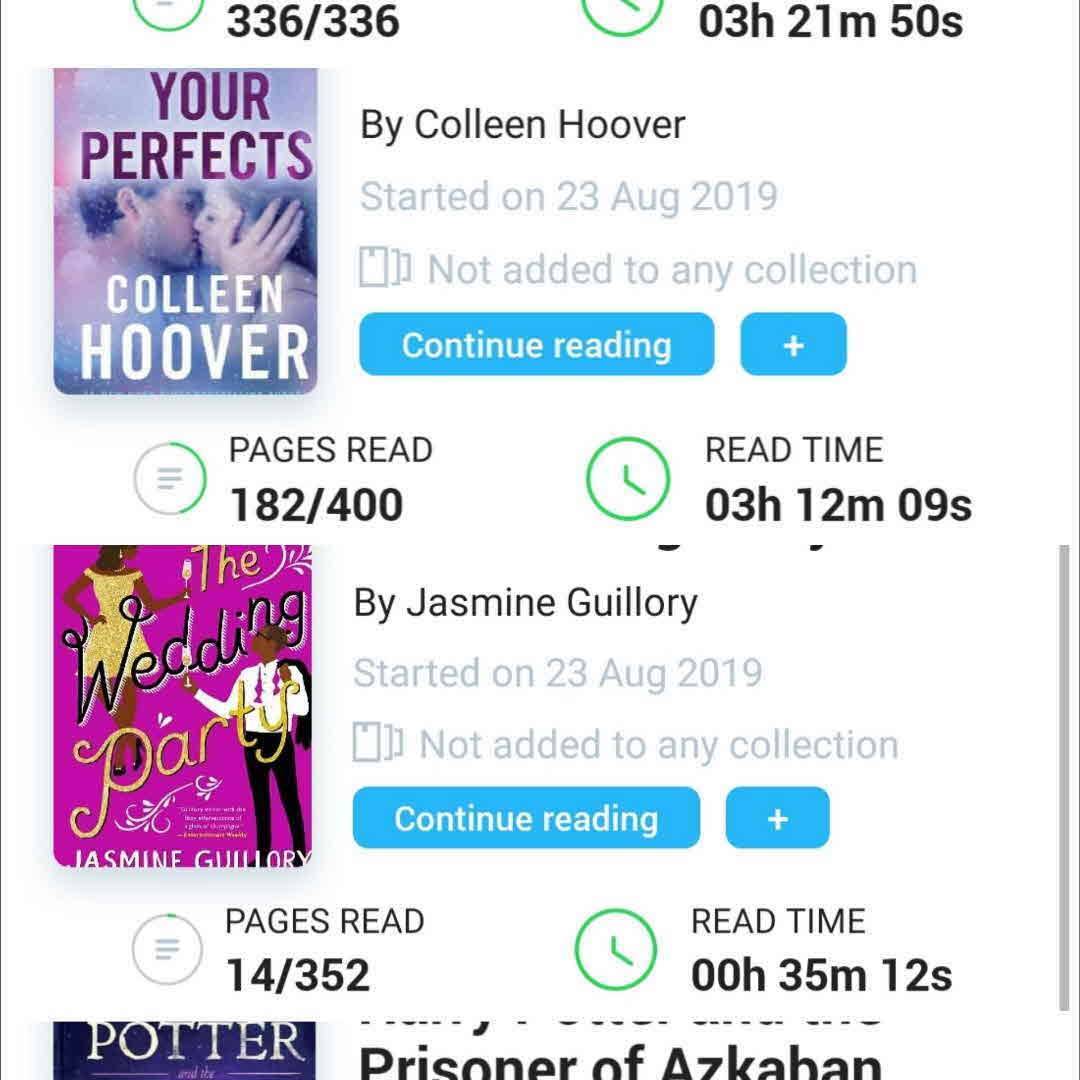Continue reading the Colleen Hoover book
The image size is (1080, 1080).
536,345
